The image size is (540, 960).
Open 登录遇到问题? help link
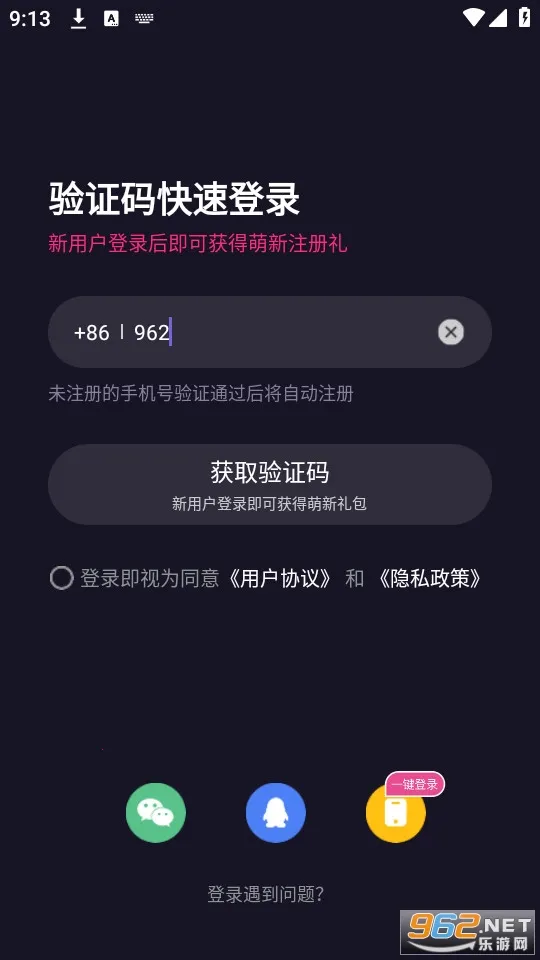(266, 894)
